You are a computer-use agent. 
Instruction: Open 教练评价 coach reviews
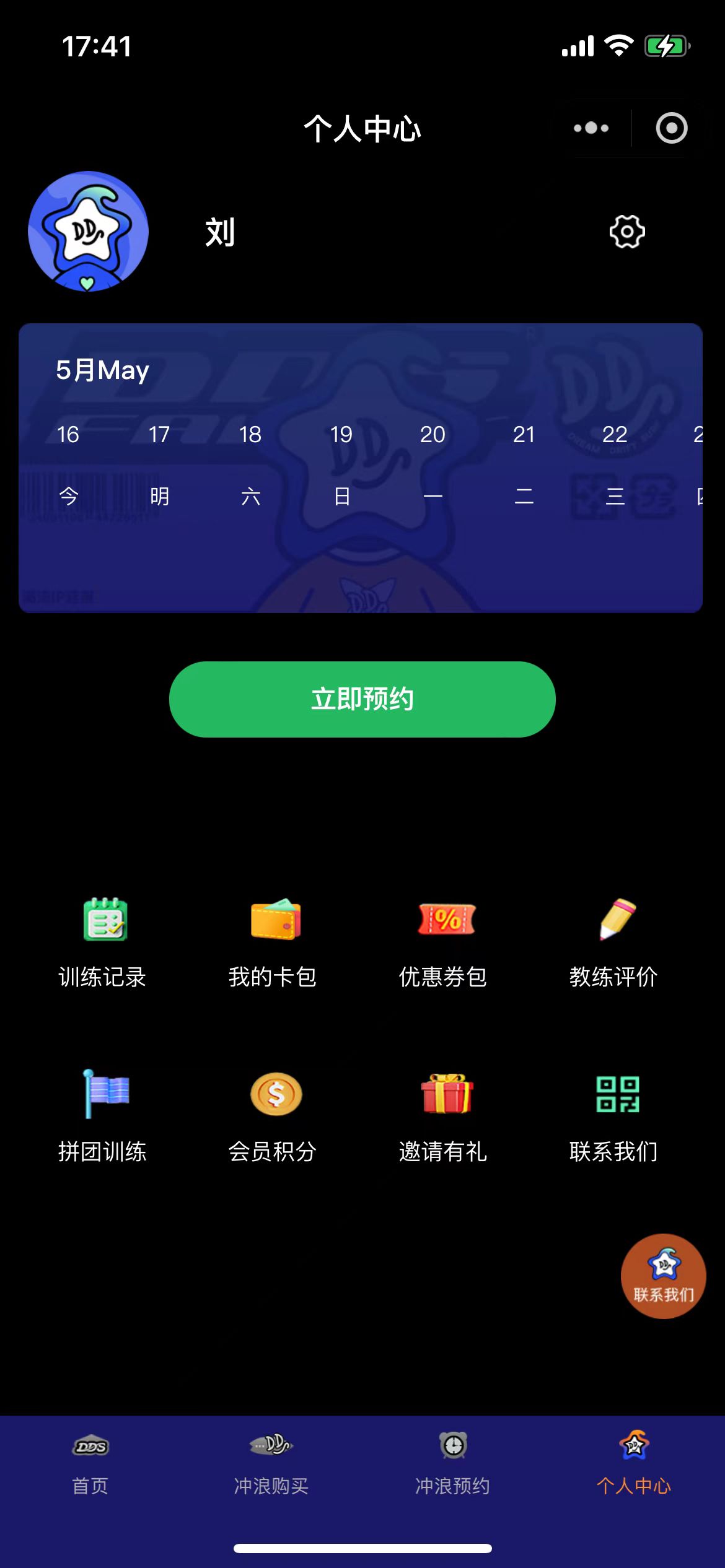tap(614, 941)
